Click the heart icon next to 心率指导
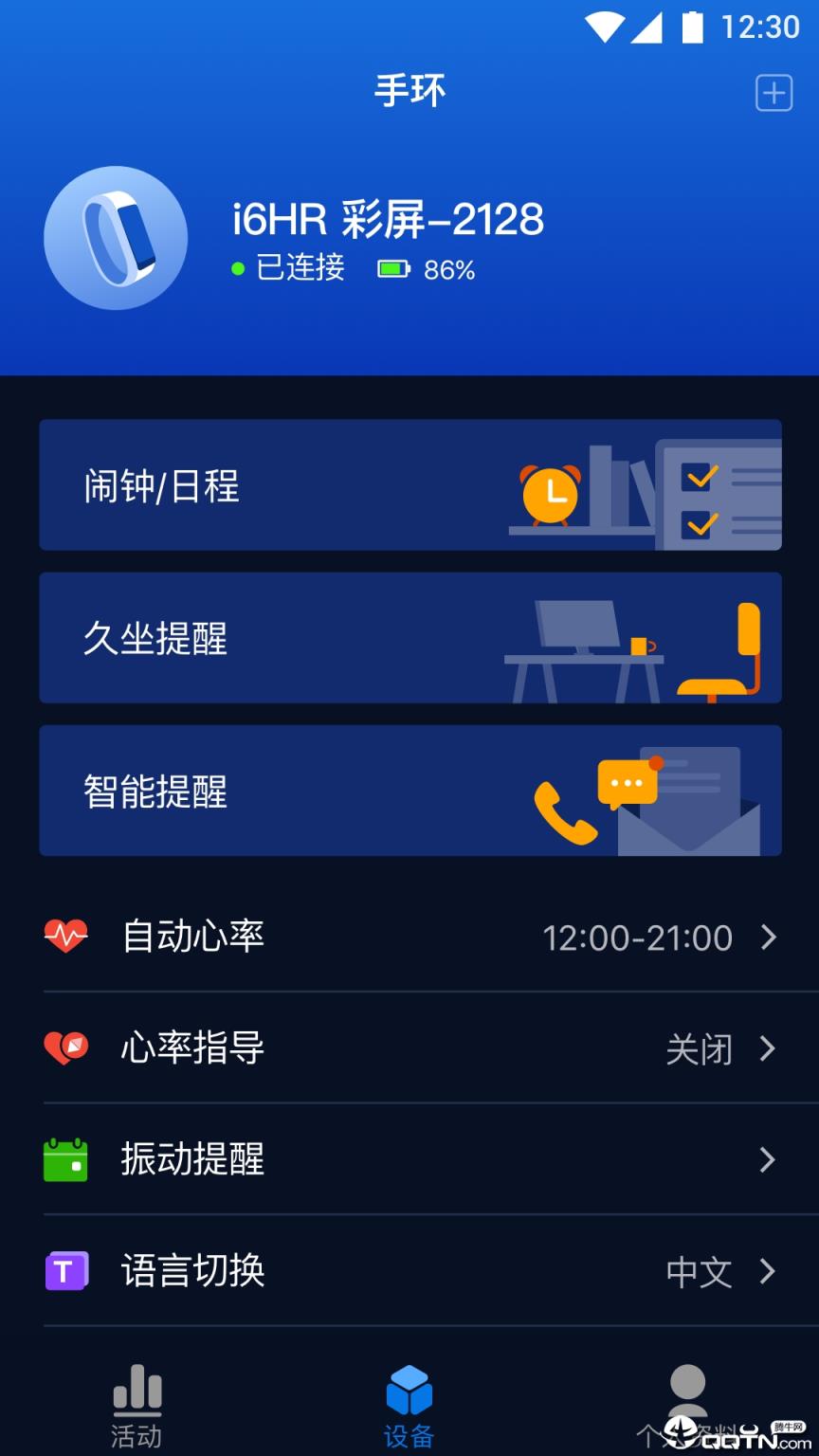 point(66,1047)
